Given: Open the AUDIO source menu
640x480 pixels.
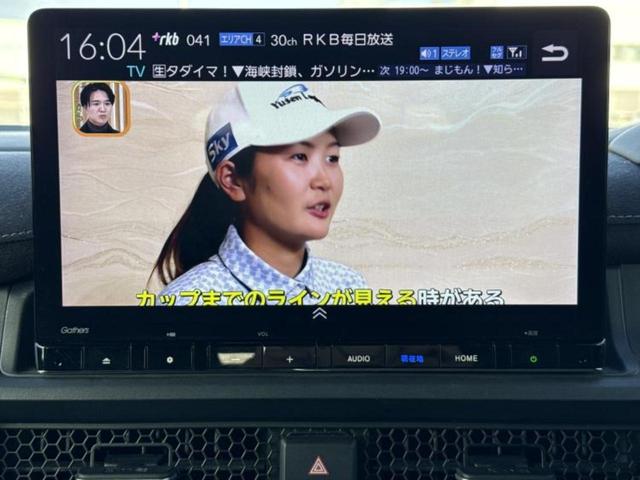Looking at the screenshot, I should (358, 358).
